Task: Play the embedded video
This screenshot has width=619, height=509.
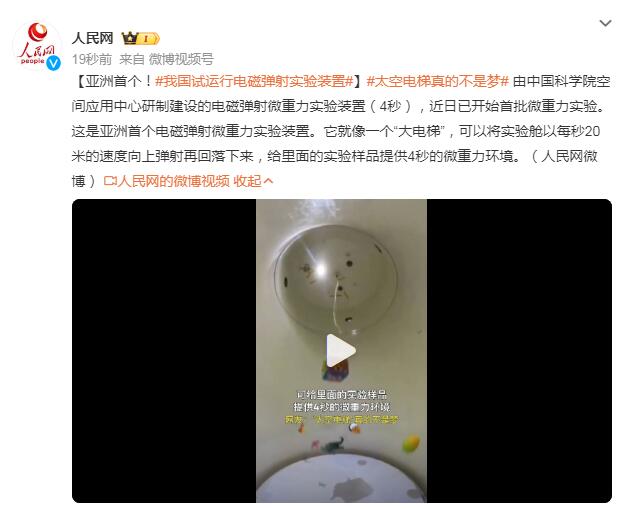Action: tap(341, 350)
